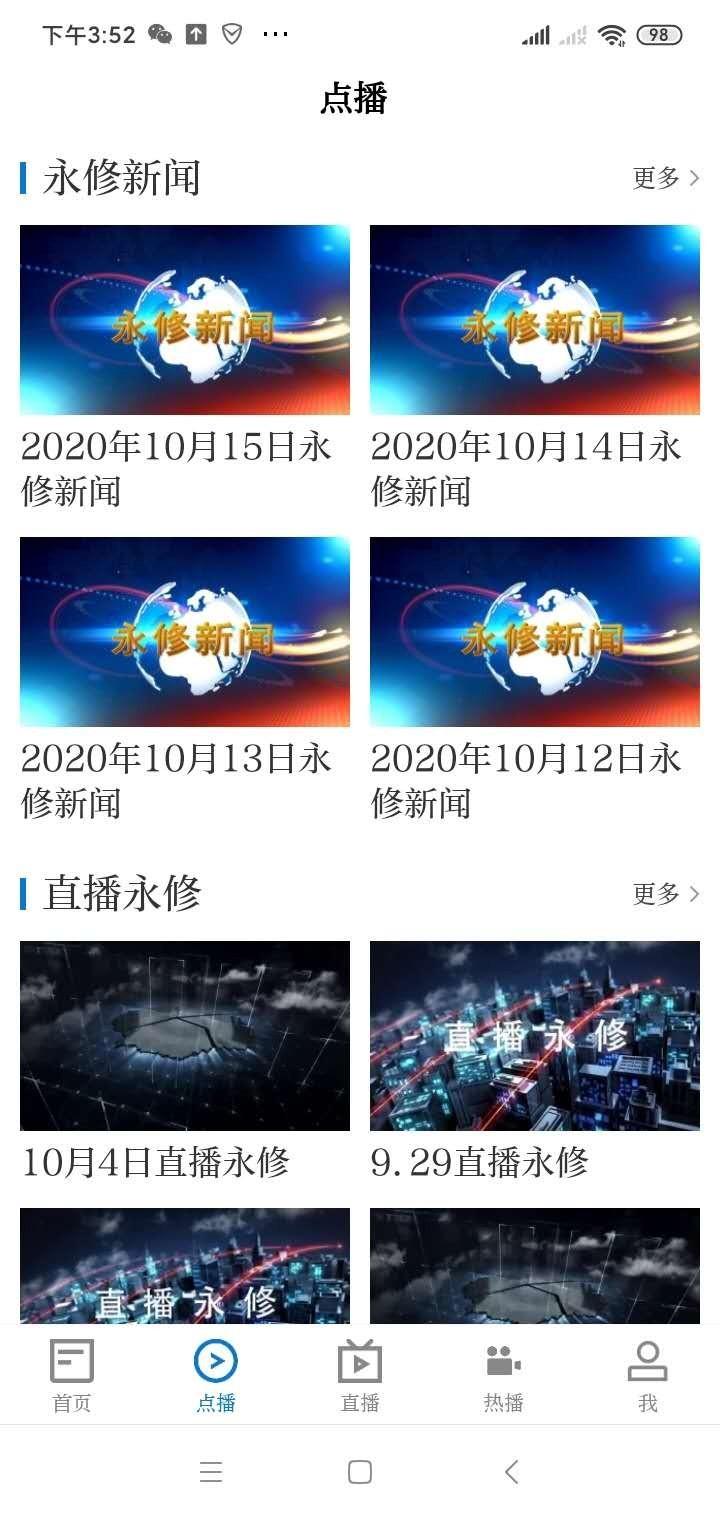
Task: Tap the chevron next to 永修新闻 更多
Action: click(693, 178)
